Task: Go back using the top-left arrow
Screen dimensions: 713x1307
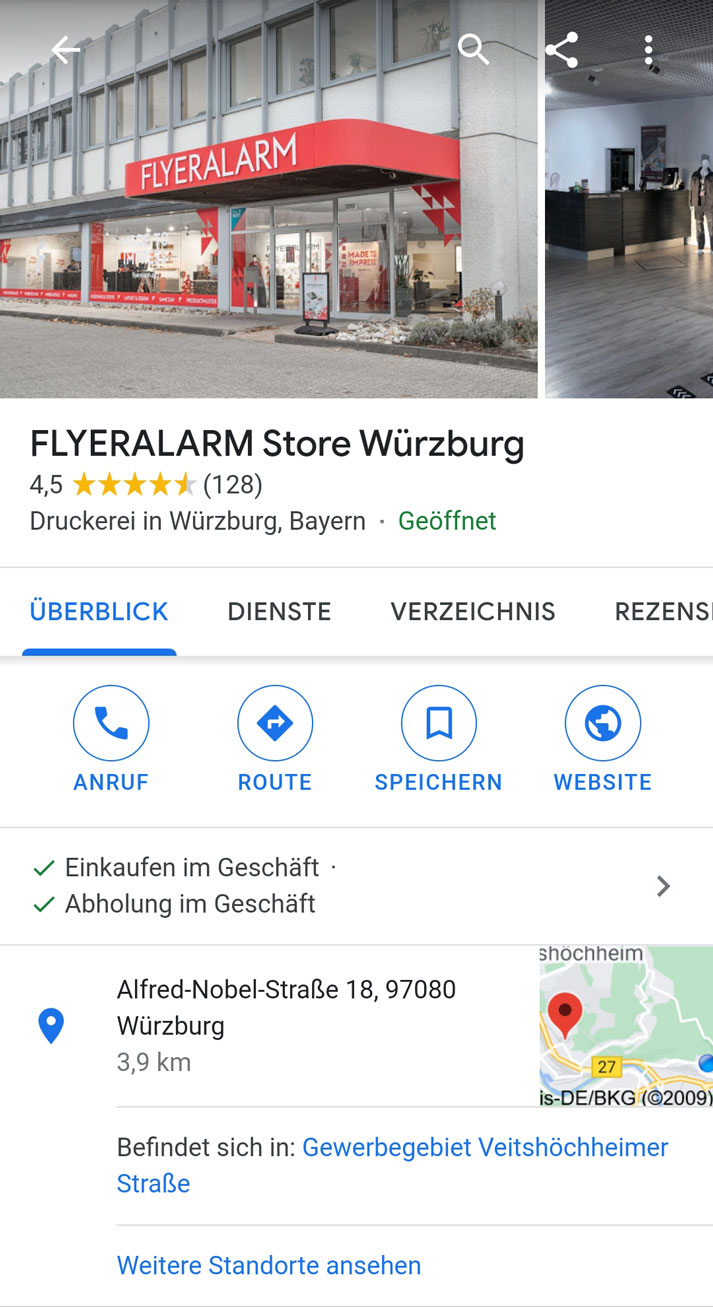Action: pos(66,50)
